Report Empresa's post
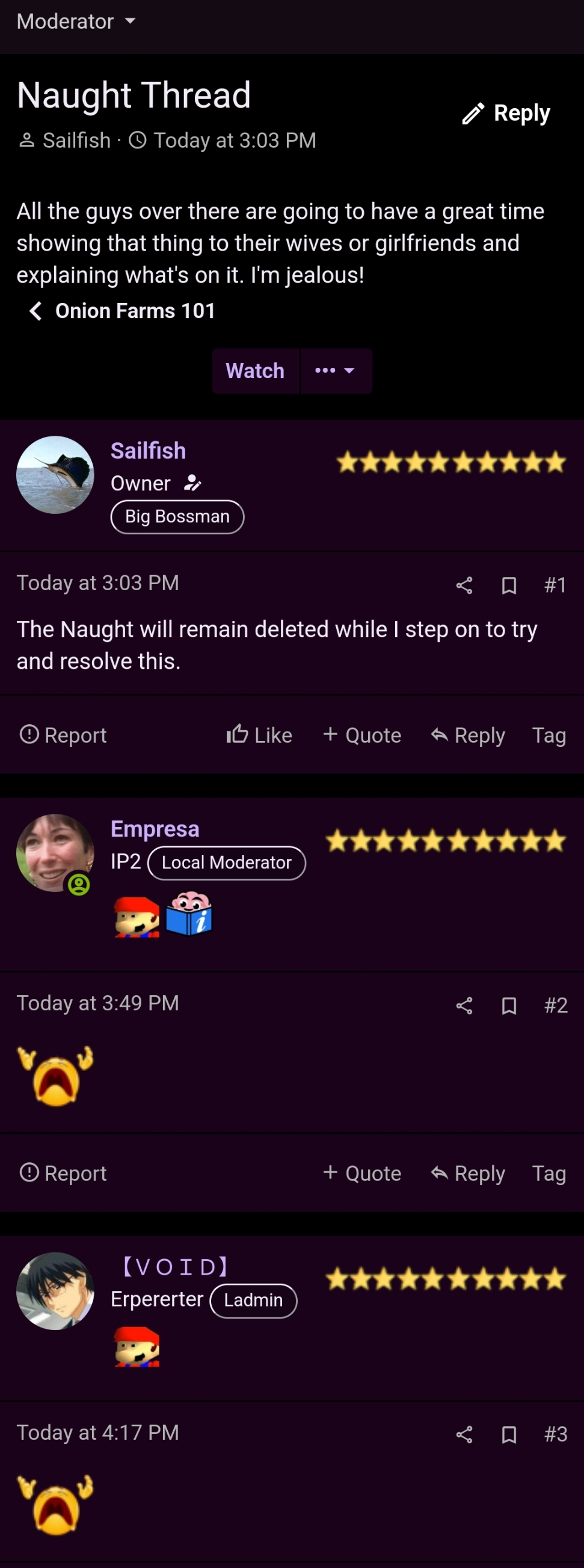584x1568 pixels. coord(63,1173)
